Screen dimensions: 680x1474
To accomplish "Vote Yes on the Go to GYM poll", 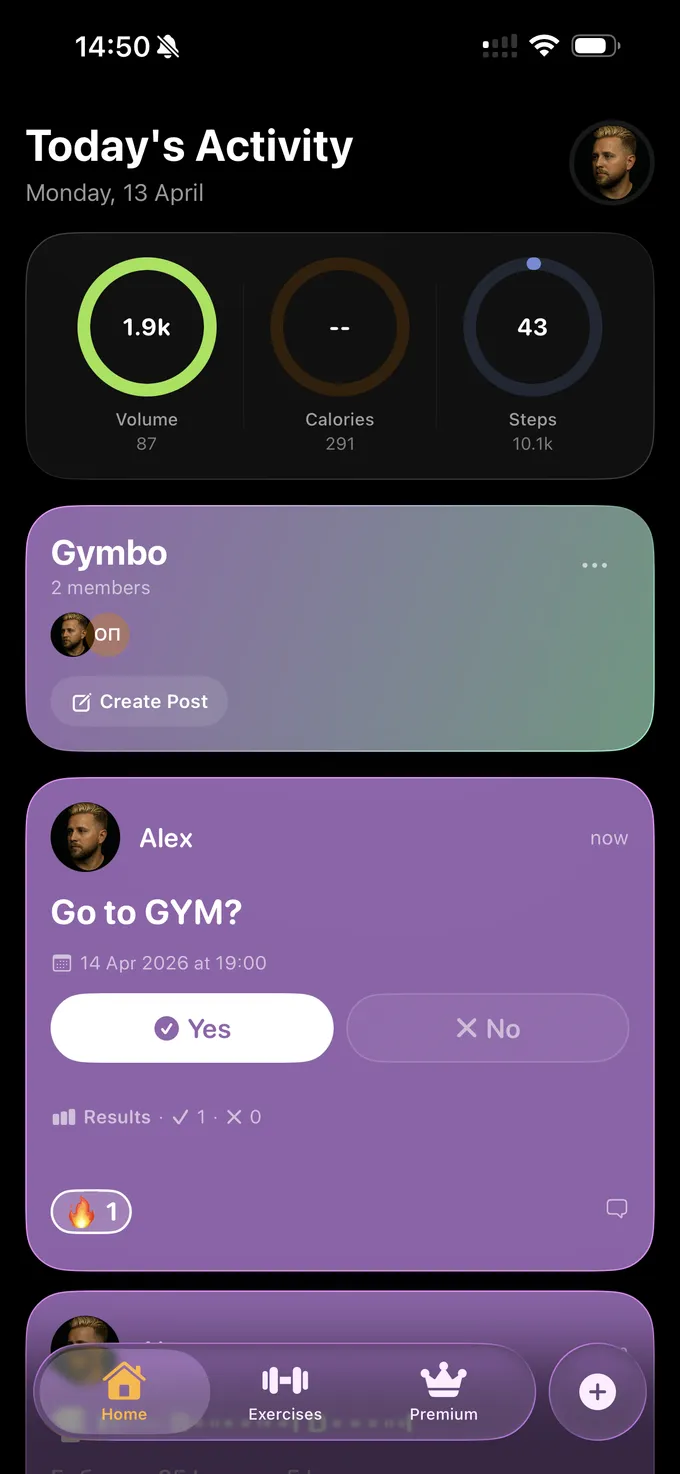I will [192, 1028].
